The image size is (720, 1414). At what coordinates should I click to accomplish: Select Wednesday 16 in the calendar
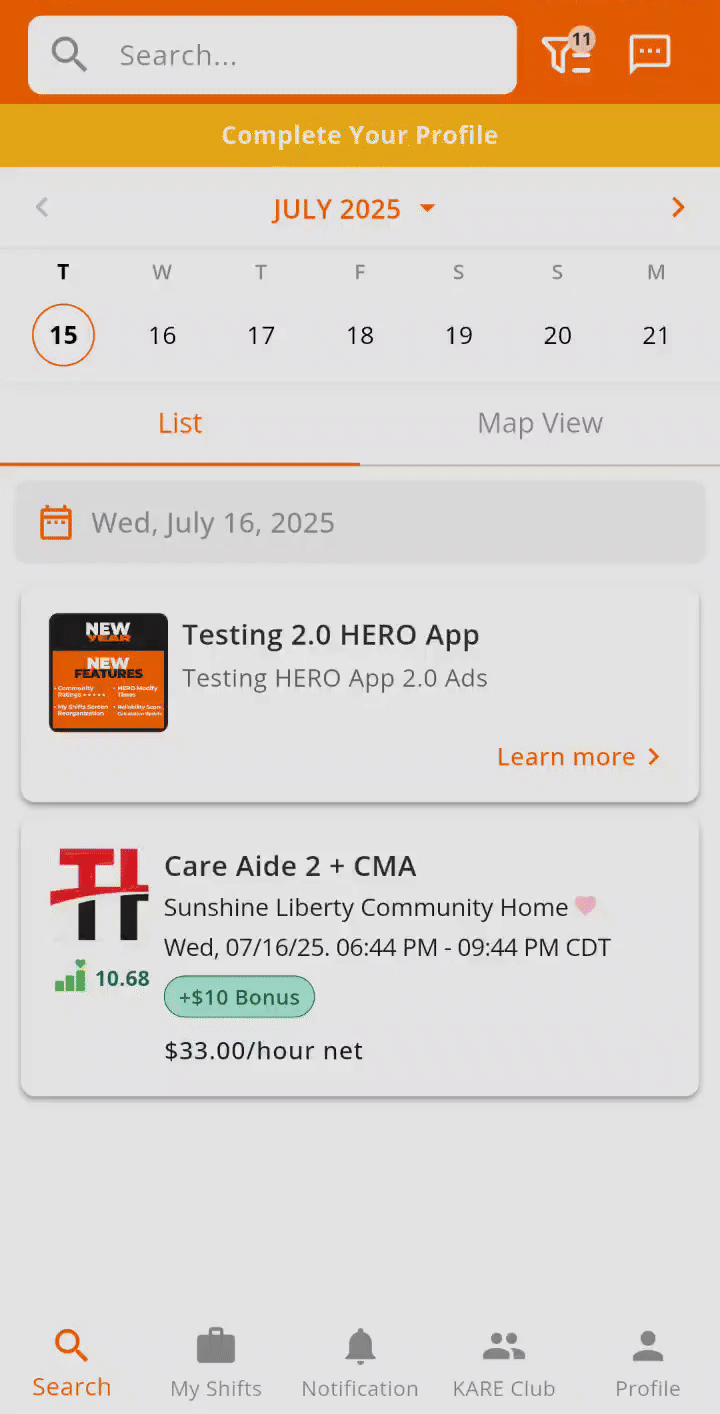[162, 335]
